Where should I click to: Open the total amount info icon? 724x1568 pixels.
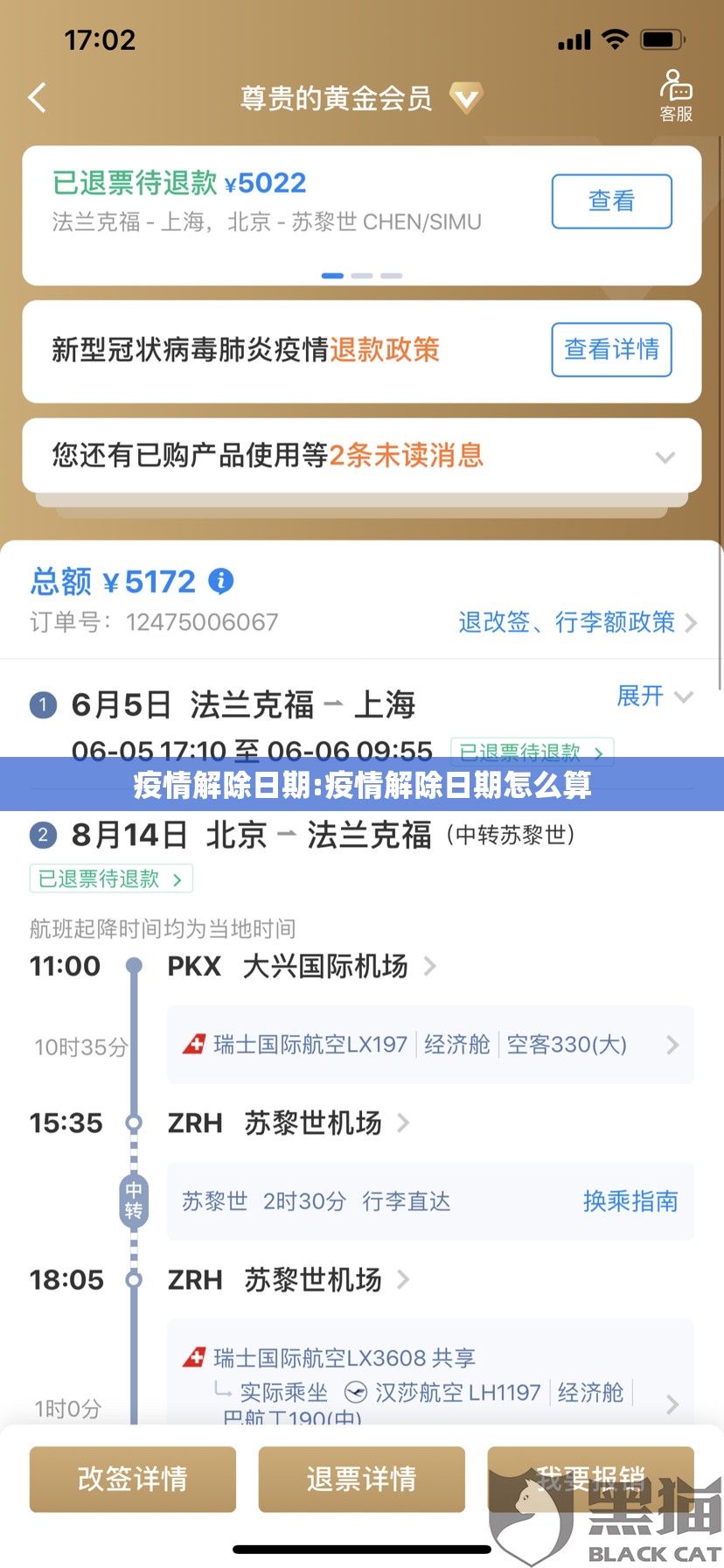221,580
